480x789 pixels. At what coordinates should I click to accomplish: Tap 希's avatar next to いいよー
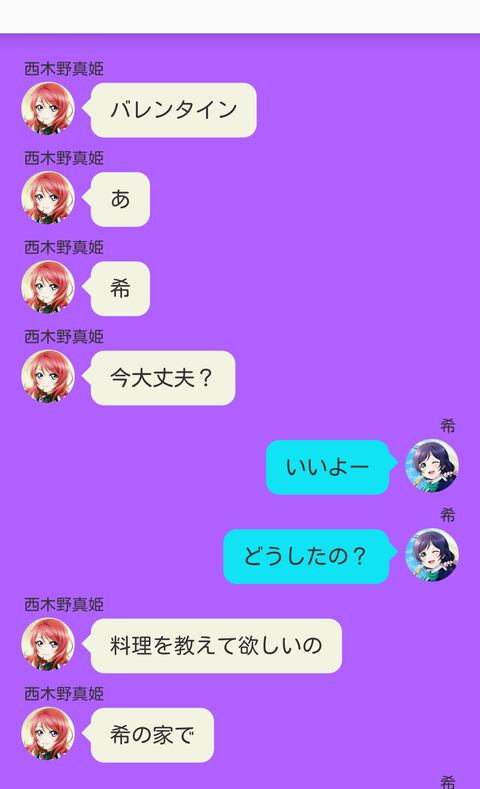click(432, 465)
